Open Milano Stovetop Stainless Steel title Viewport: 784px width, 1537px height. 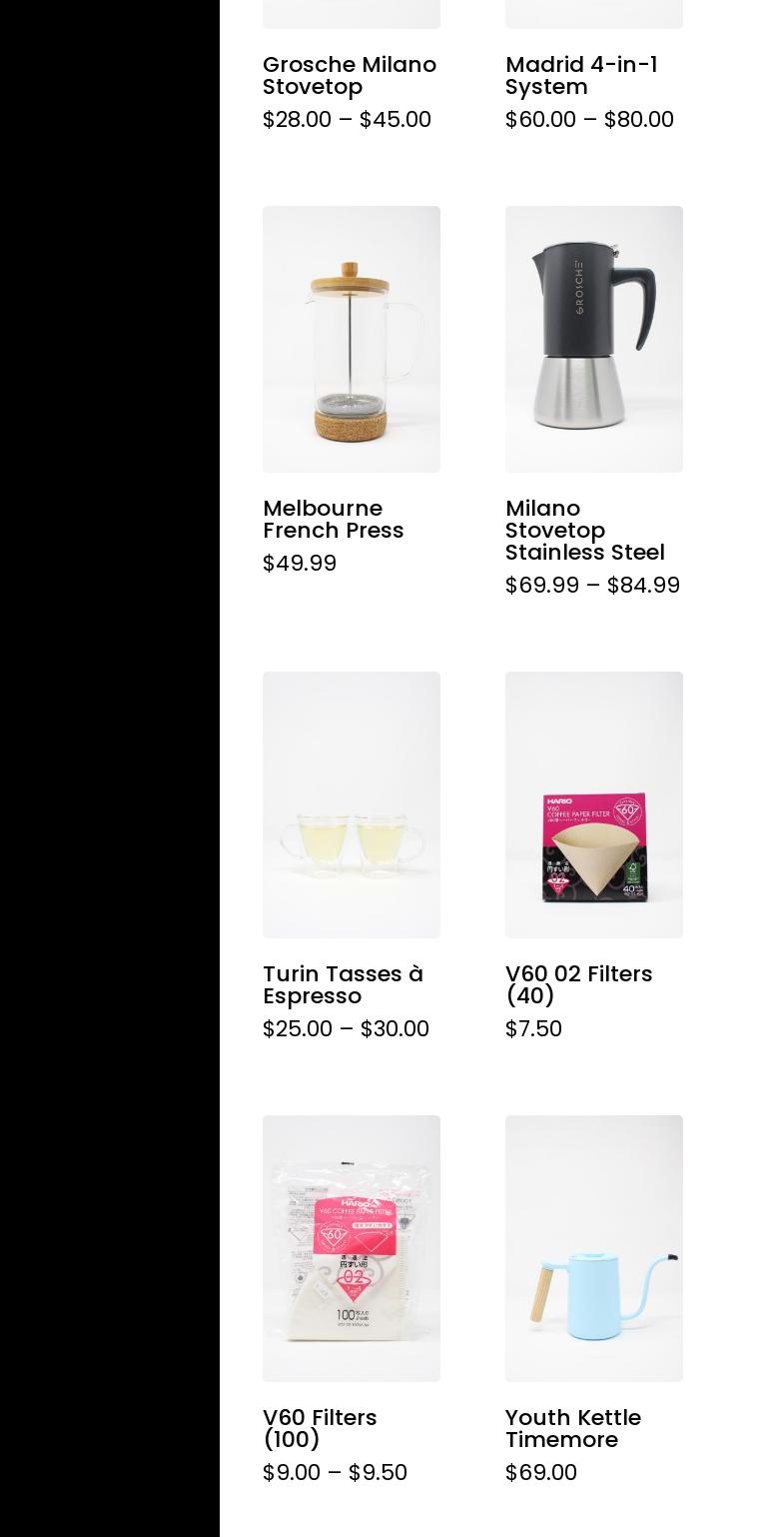tap(584, 531)
